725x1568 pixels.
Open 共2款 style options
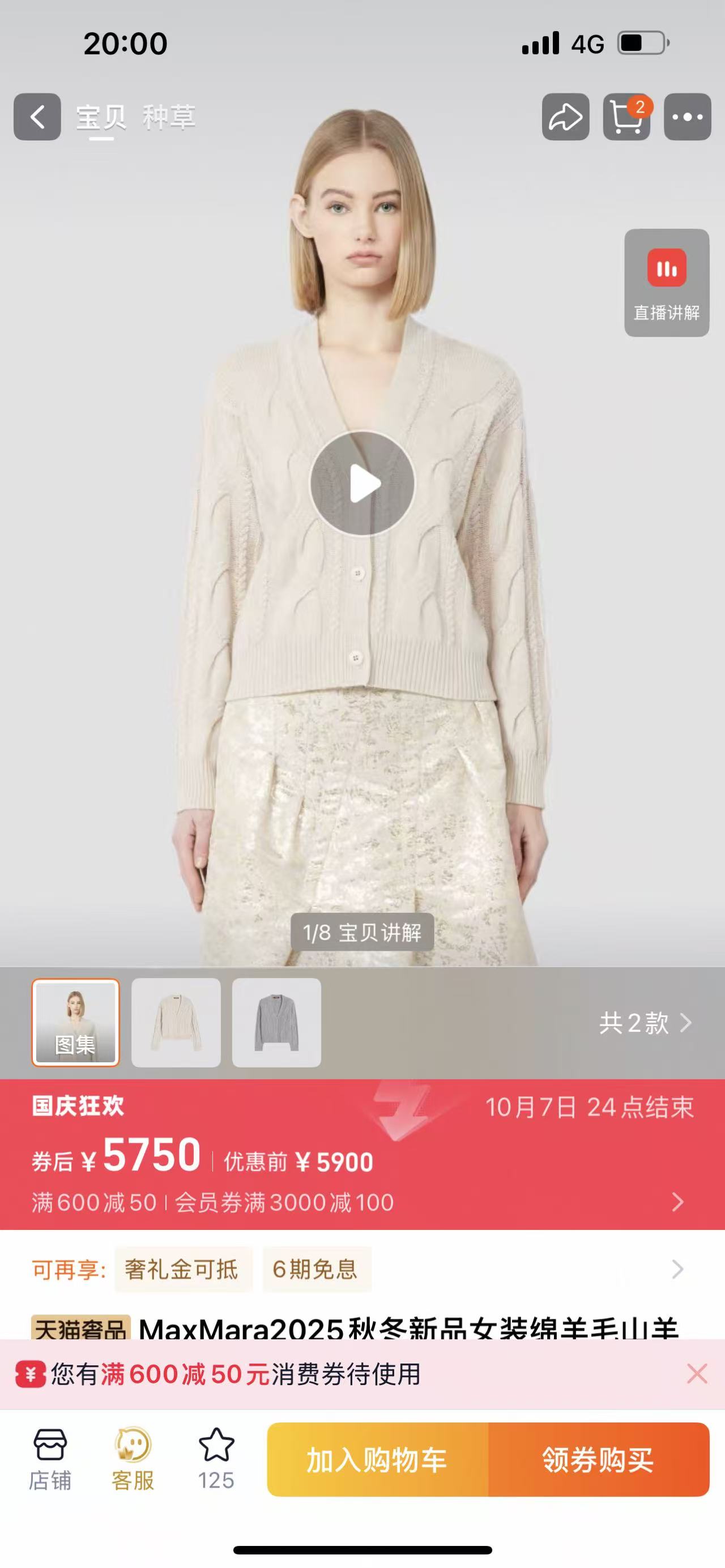tap(645, 1023)
